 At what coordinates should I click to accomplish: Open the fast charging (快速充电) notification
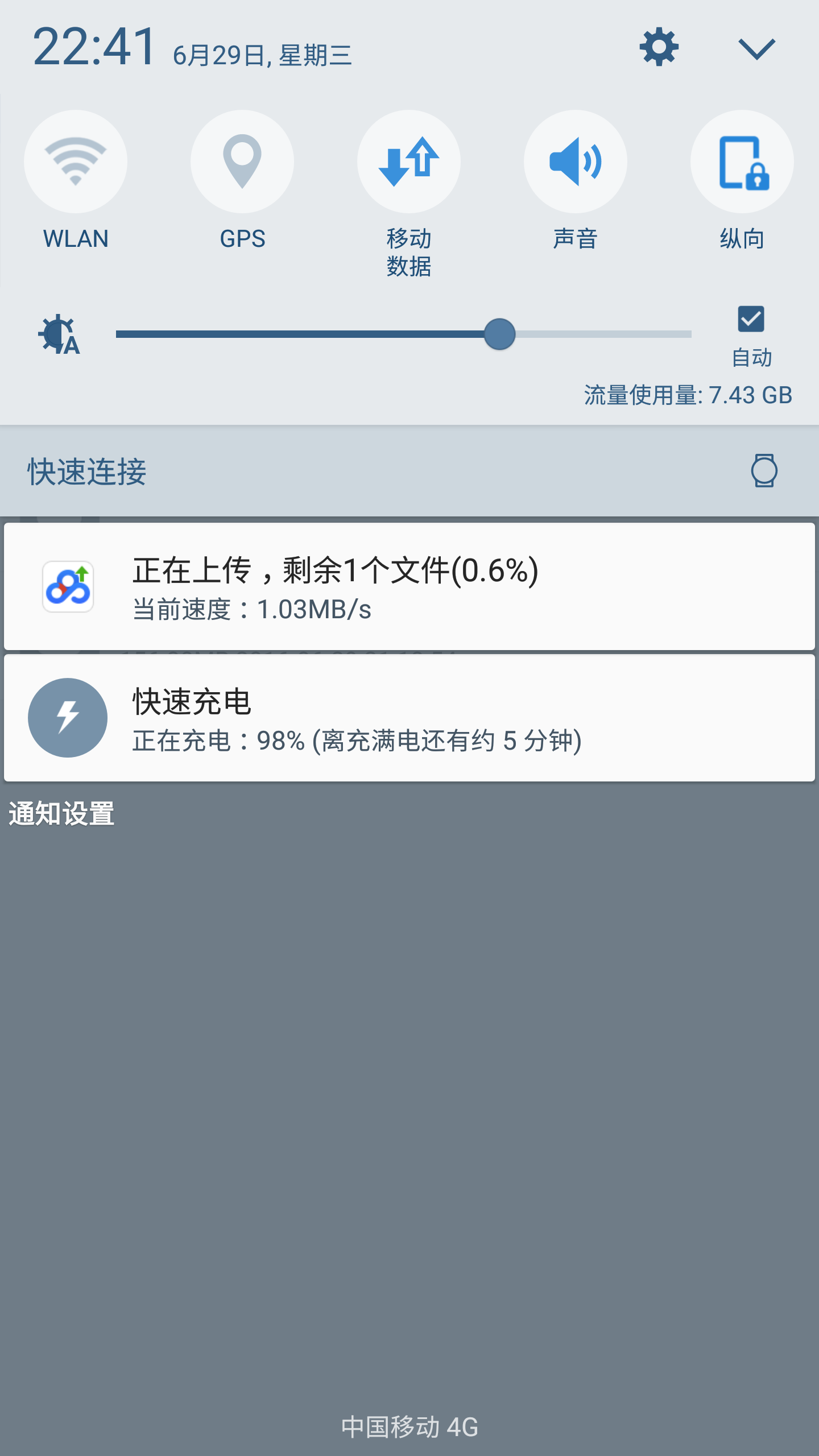click(x=409, y=718)
